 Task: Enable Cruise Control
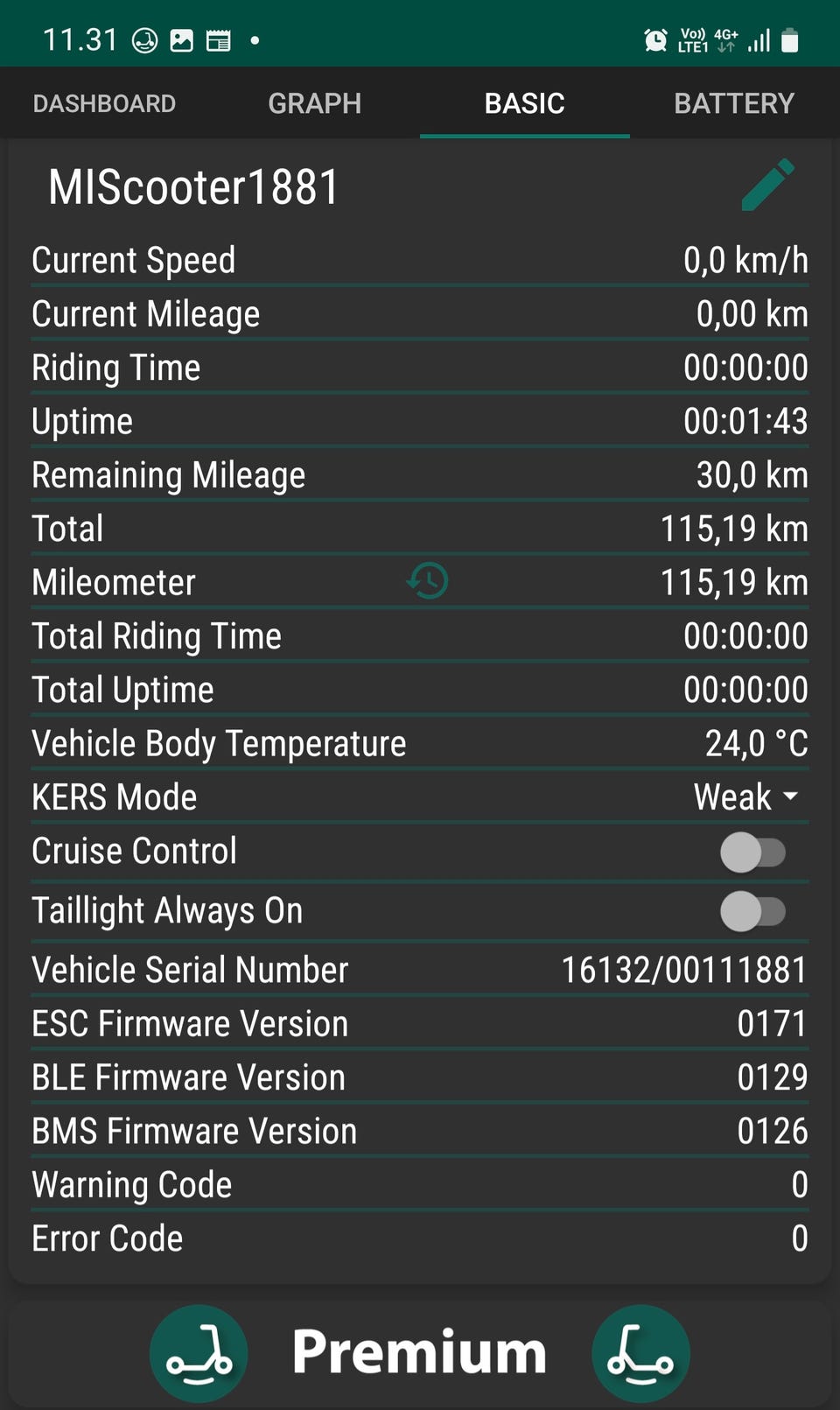point(752,852)
